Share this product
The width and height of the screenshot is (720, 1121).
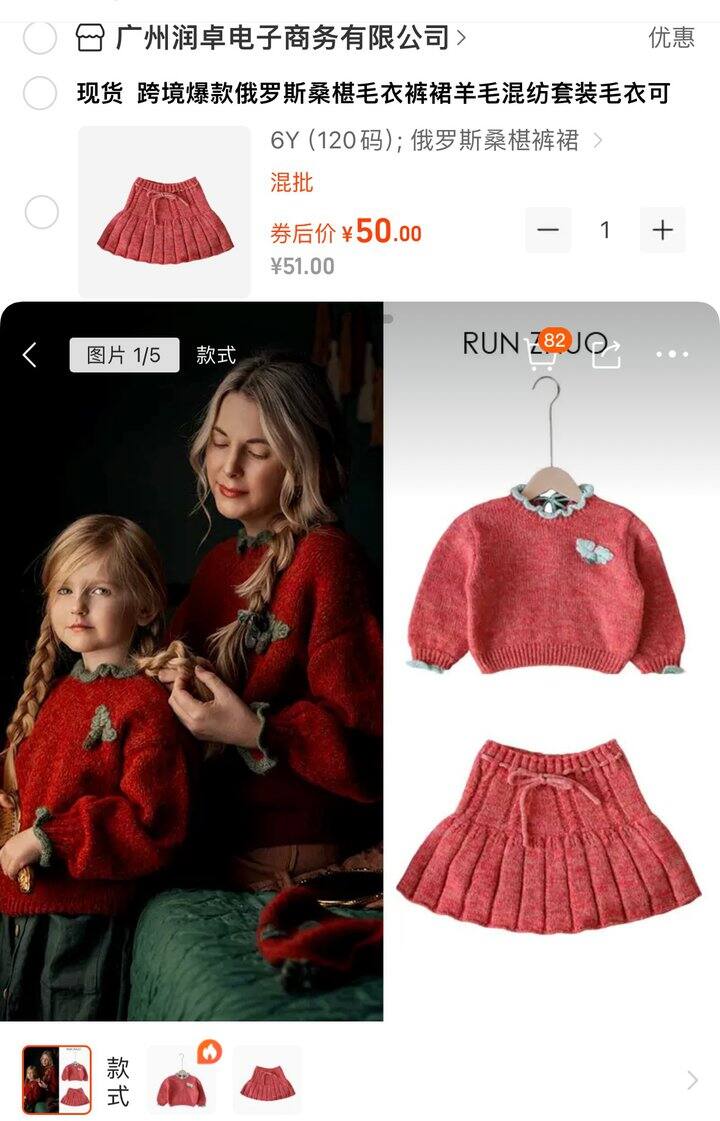(x=606, y=353)
